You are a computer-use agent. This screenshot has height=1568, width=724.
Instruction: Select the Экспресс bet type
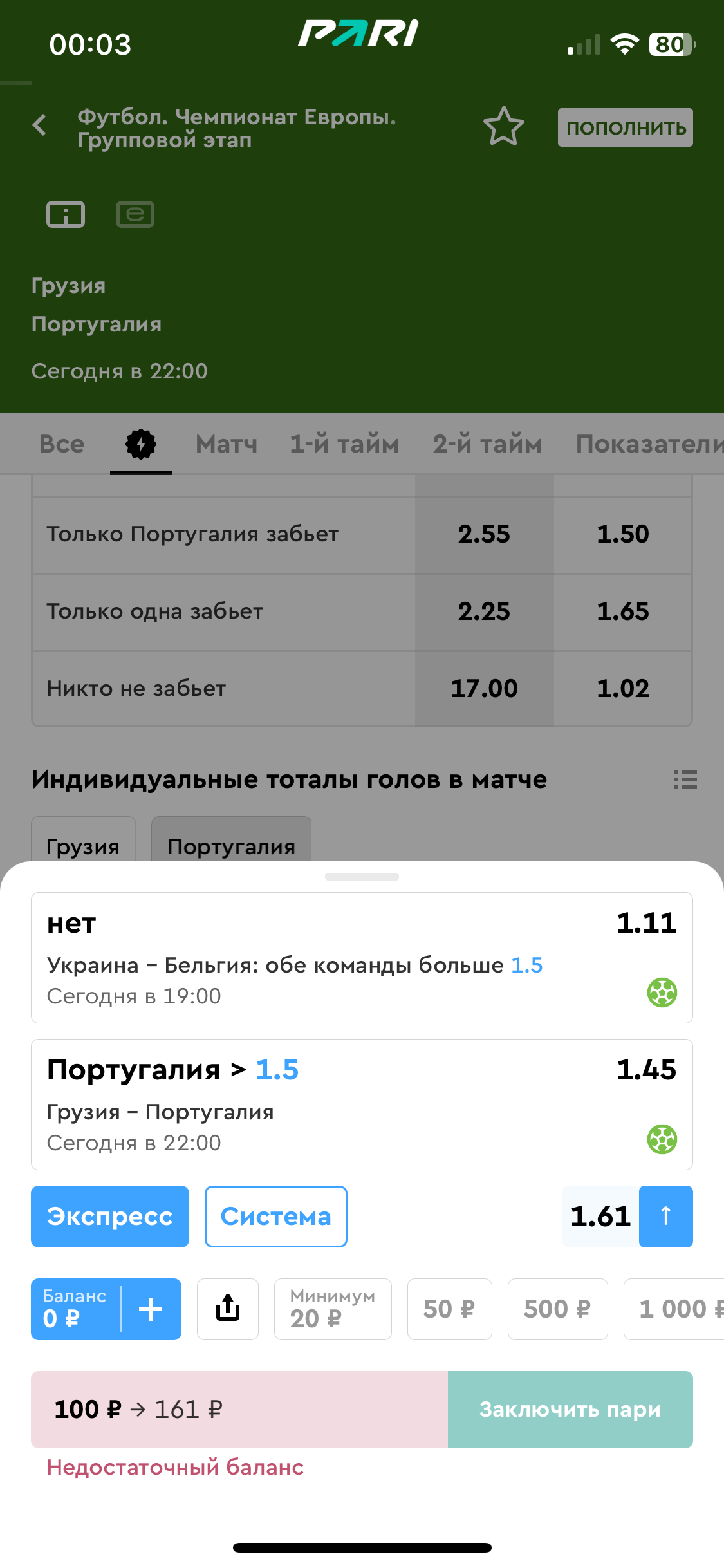coord(110,1217)
